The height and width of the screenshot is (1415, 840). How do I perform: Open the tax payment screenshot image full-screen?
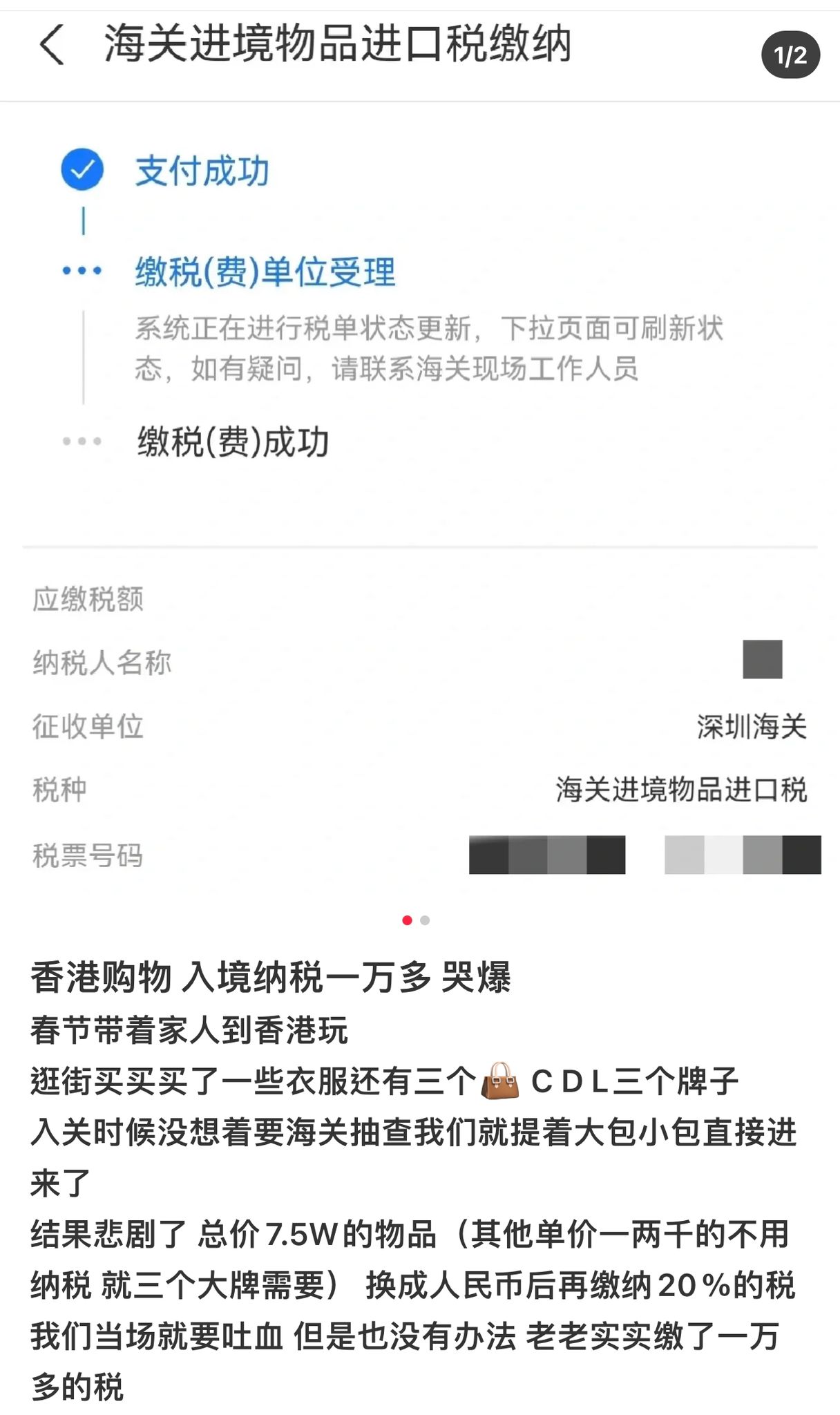tap(420, 484)
